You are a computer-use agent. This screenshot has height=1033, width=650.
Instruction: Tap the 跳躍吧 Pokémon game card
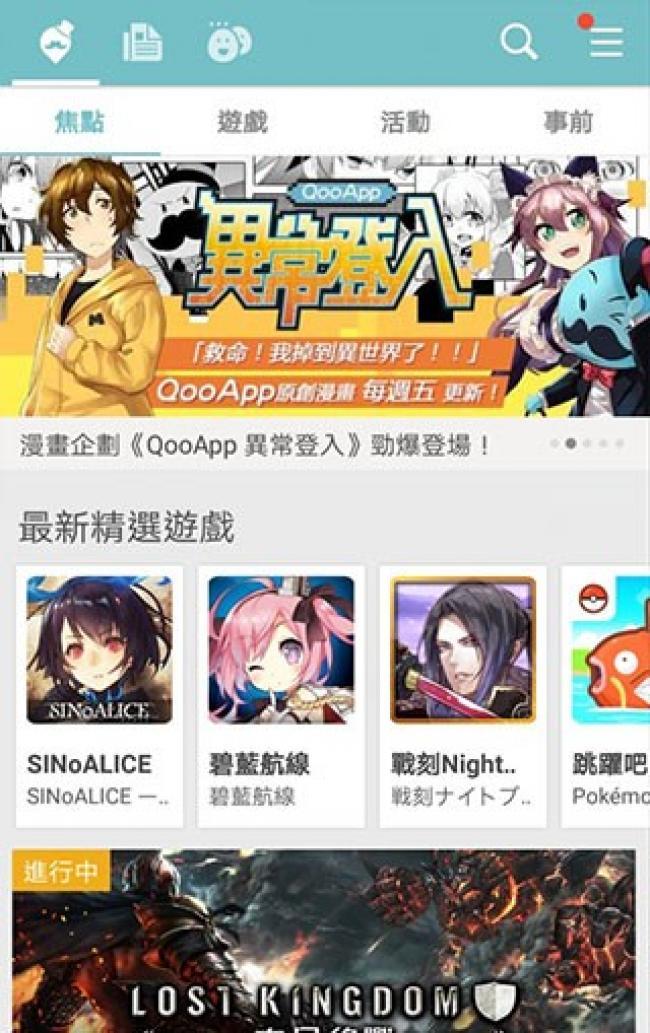pyautogui.click(x=607, y=695)
